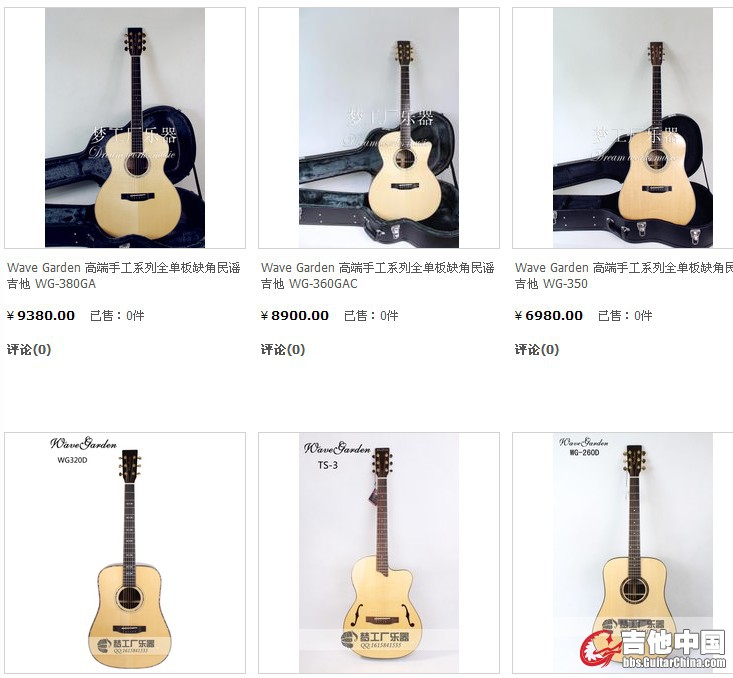Open the WG-380GA product title link
733x678 pixels.
pyautogui.click(x=124, y=275)
